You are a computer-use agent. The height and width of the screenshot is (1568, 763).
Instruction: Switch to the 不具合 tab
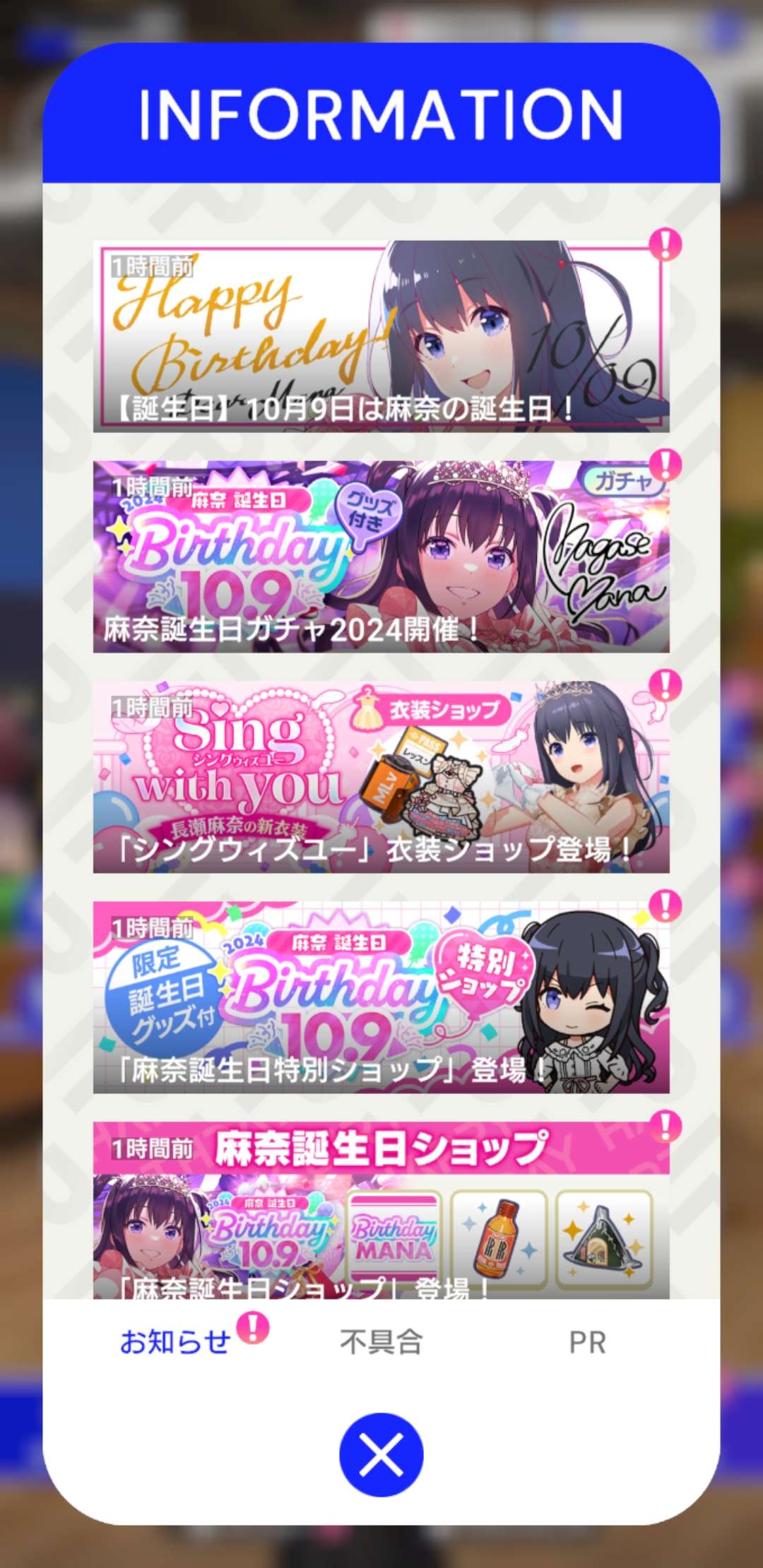381,1342
